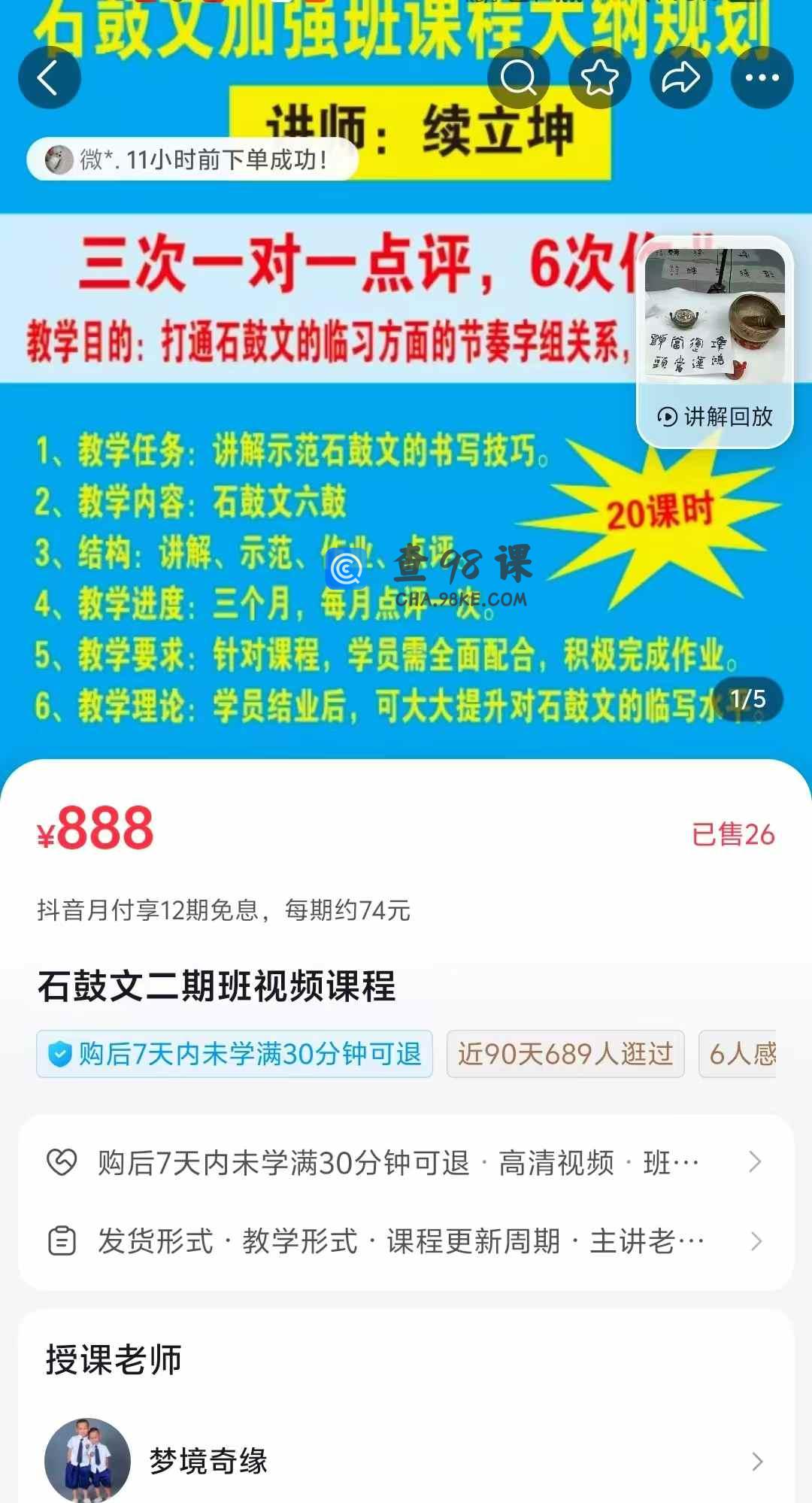The image size is (812, 1503).
Task: Favorite this course with the star icon
Action: coord(599,77)
